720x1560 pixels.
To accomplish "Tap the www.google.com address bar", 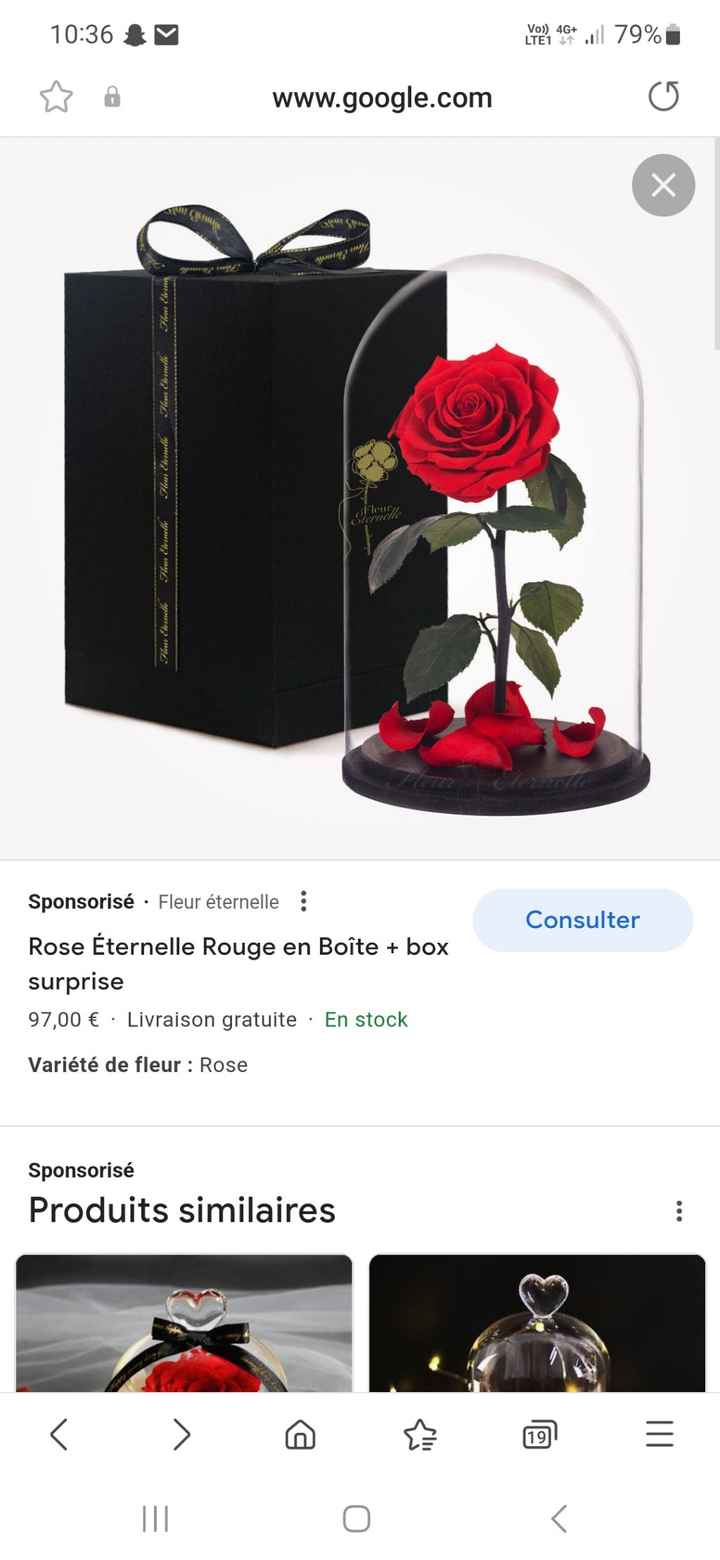I will (382, 98).
